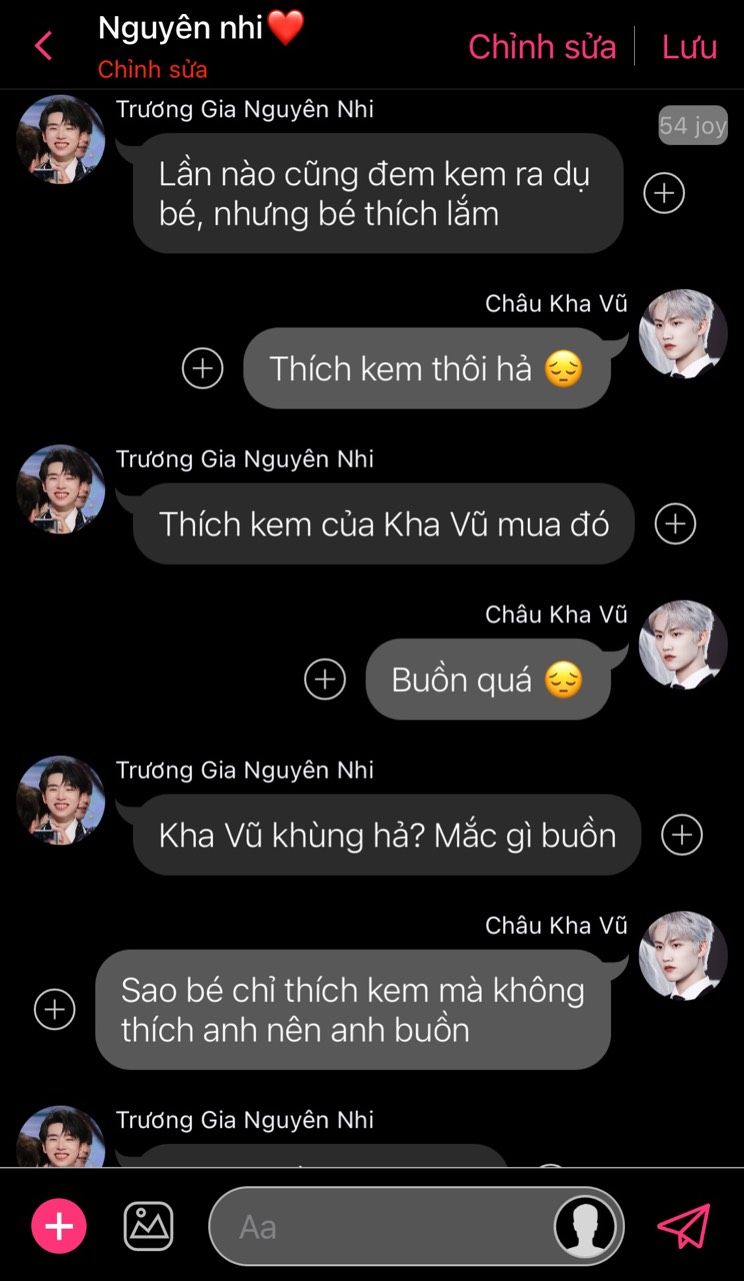Image resolution: width=744 pixels, height=1281 pixels.
Task: Send the message with paper plane
Action: (x=684, y=1226)
